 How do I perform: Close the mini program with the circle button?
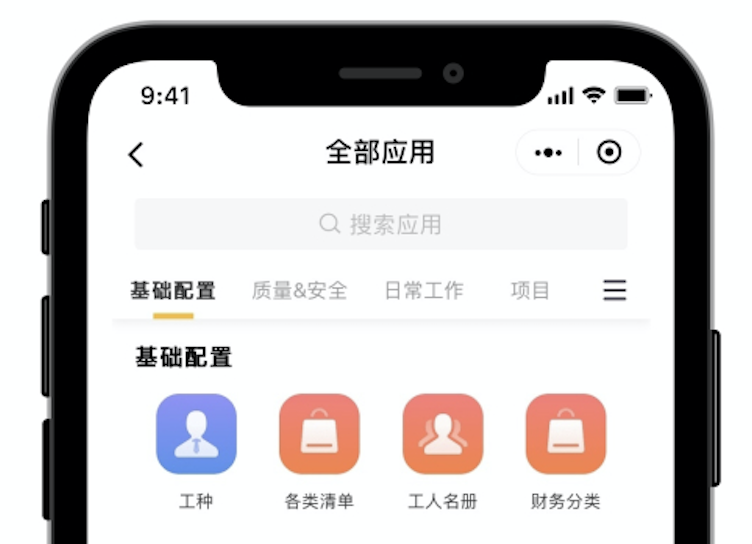(x=608, y=153)
